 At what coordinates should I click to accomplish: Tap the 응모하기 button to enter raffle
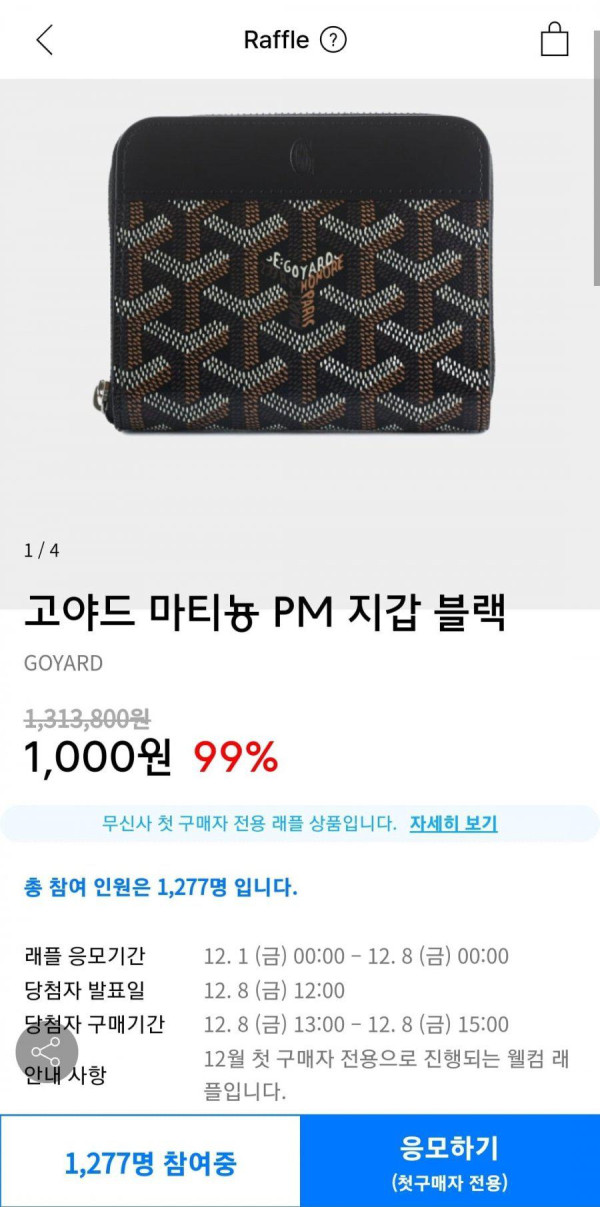coord(449,1160)
